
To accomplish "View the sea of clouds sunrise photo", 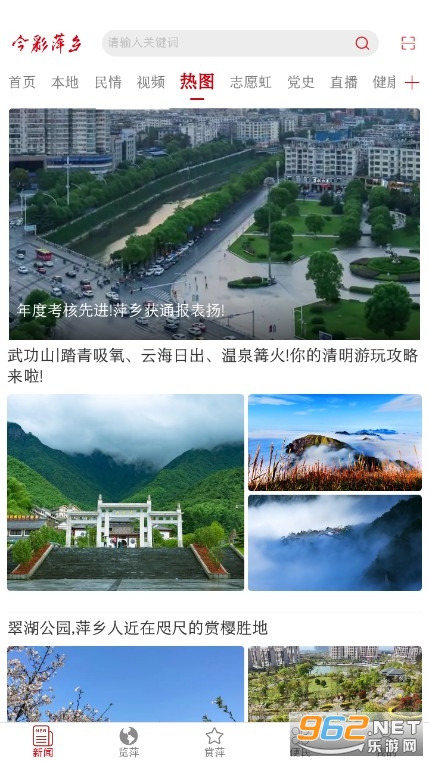I will (335, 442).
